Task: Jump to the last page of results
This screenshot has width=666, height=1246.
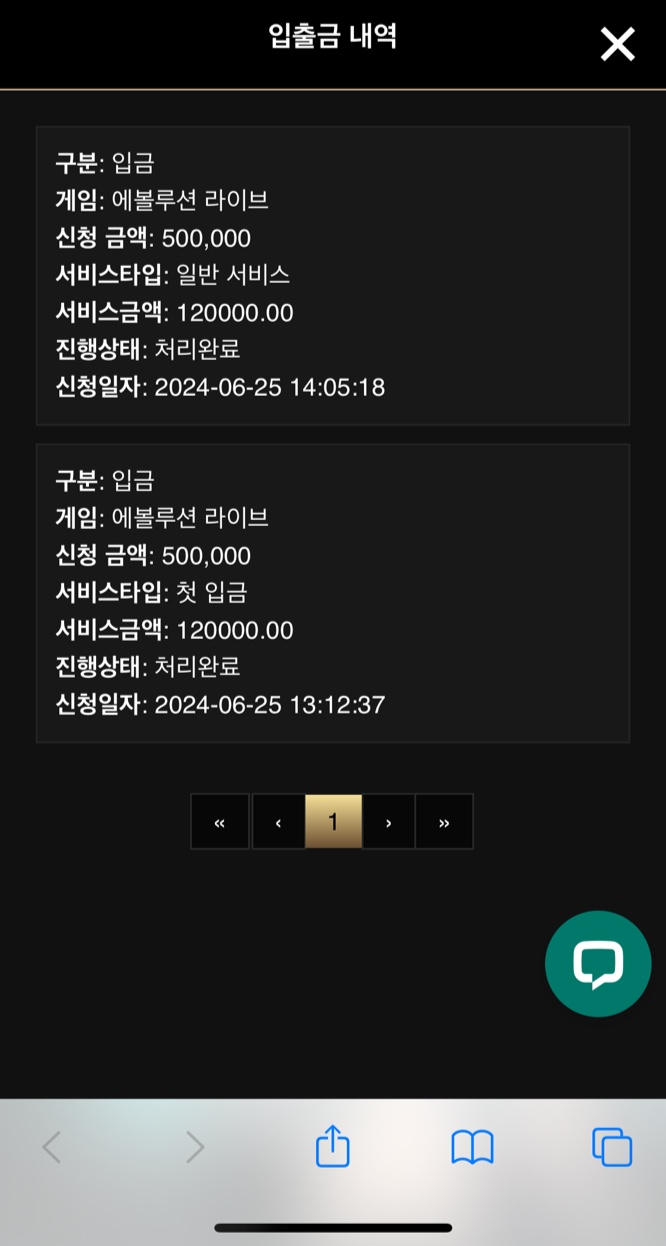Action: tap(444, 822)
